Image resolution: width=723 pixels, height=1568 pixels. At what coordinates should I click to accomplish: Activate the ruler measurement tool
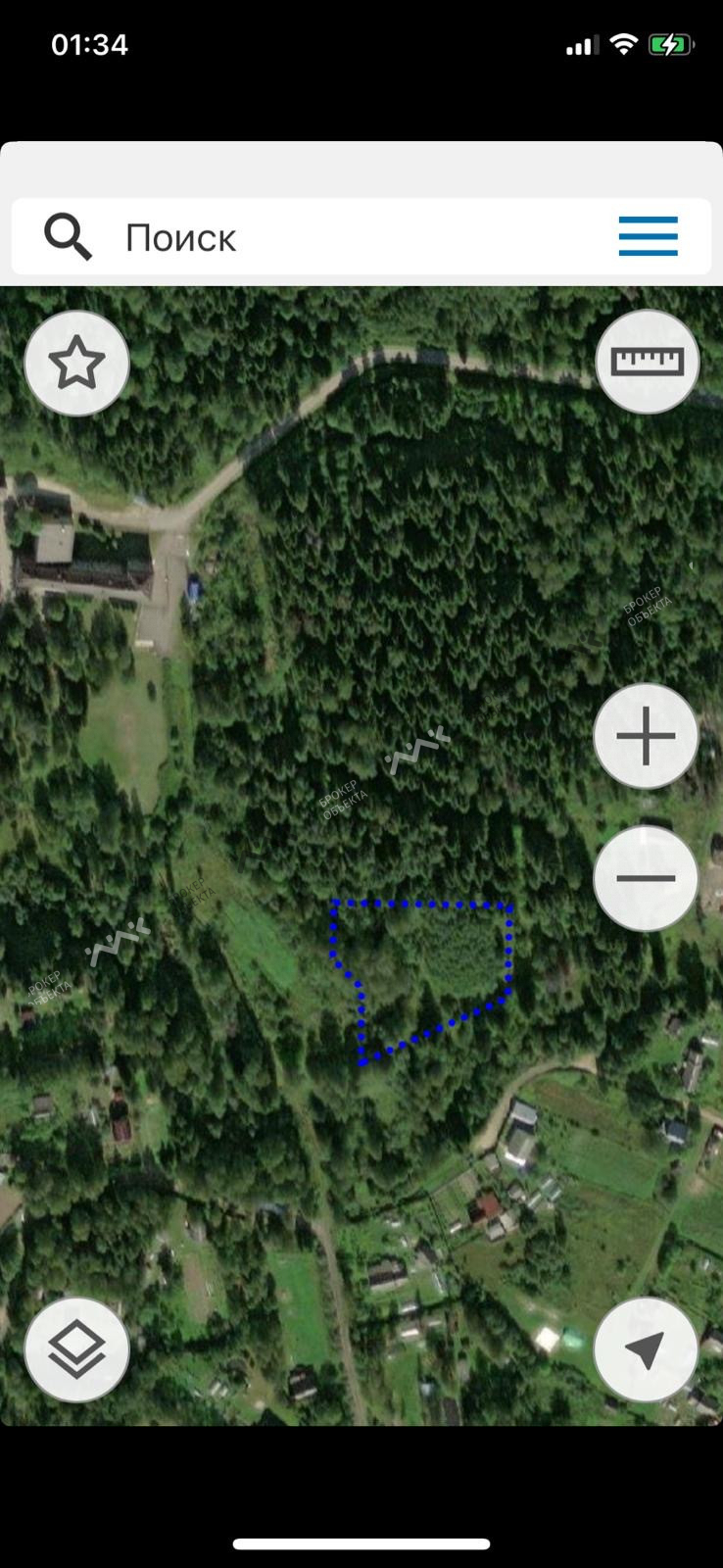click(x=647, y=362)
